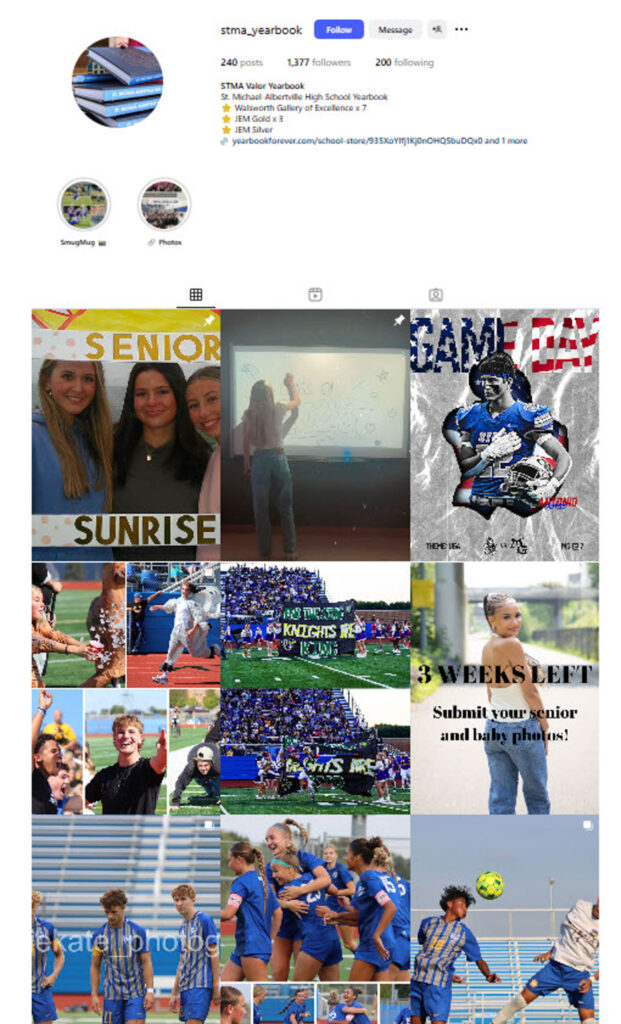This screenshot has height=1024, width=621.
Task: Open the soccer ball header post
Action: pyautogui.click(x=504, y=920)
